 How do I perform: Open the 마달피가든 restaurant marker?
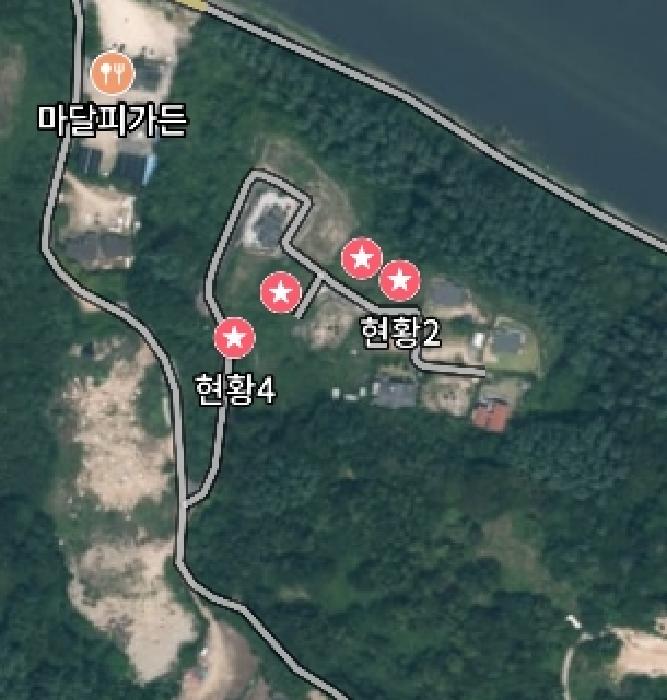112,72
